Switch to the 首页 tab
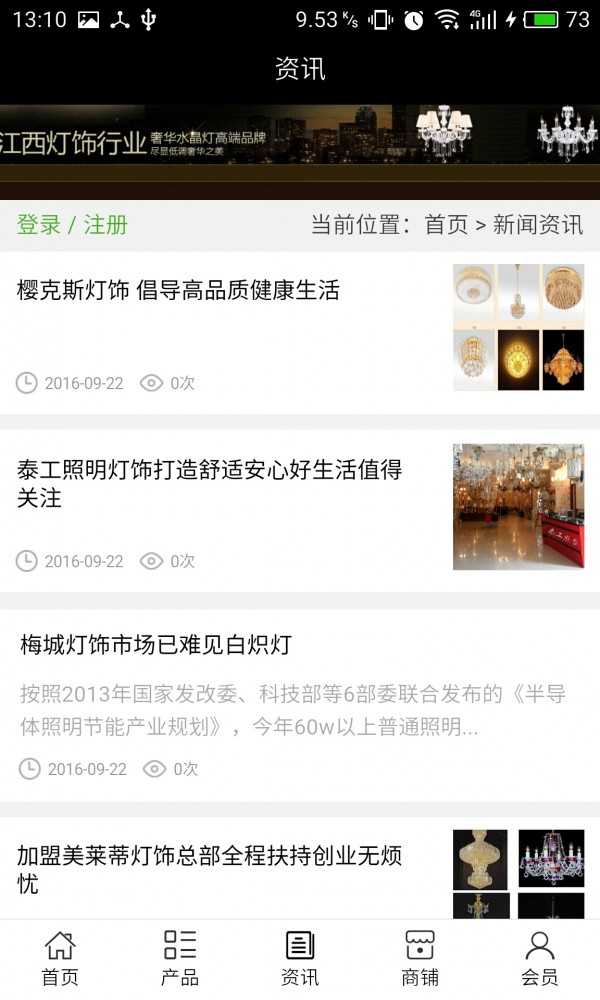The height and width of the screenshot is (1000, 600). [60, 958]
